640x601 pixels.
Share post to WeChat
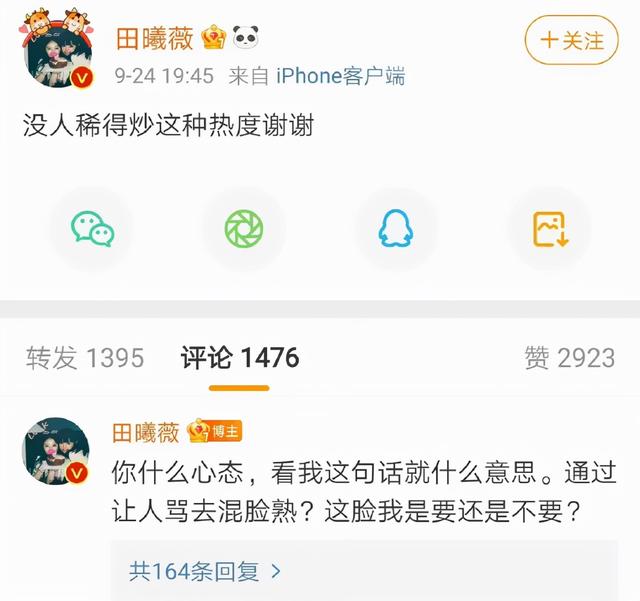[x=92, y=229]
